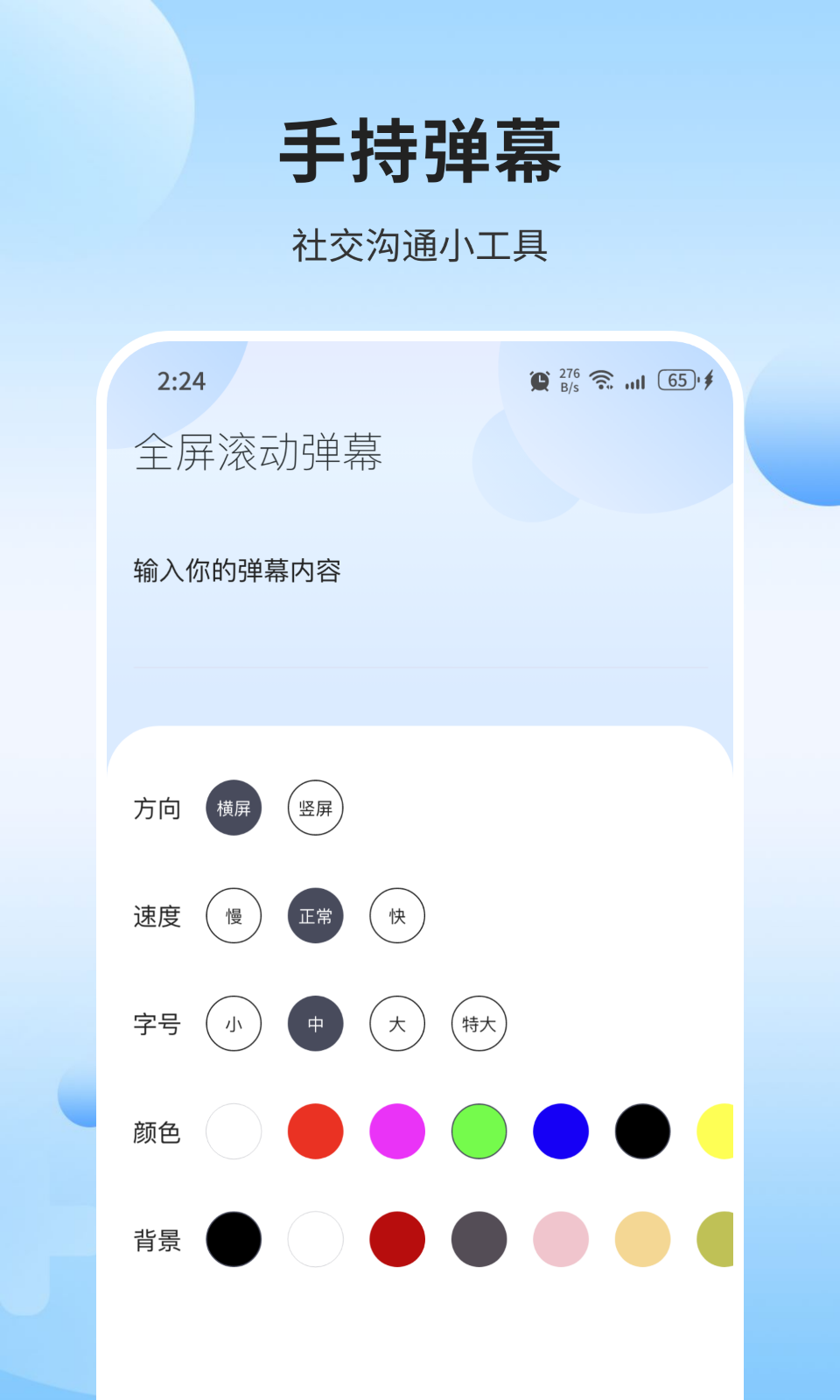Enable 特大 font size

click(478, 1023)
